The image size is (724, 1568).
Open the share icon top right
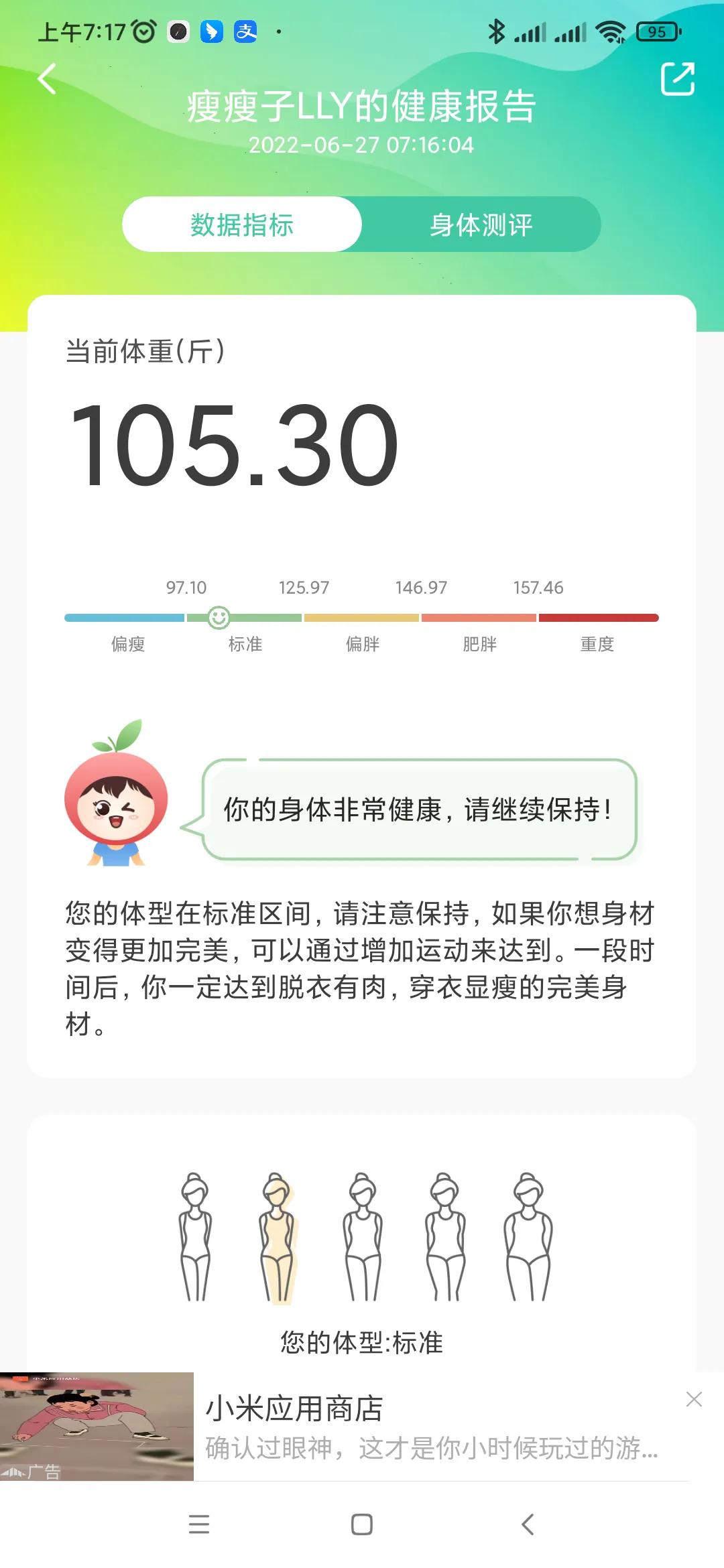[x=679, y=79]
